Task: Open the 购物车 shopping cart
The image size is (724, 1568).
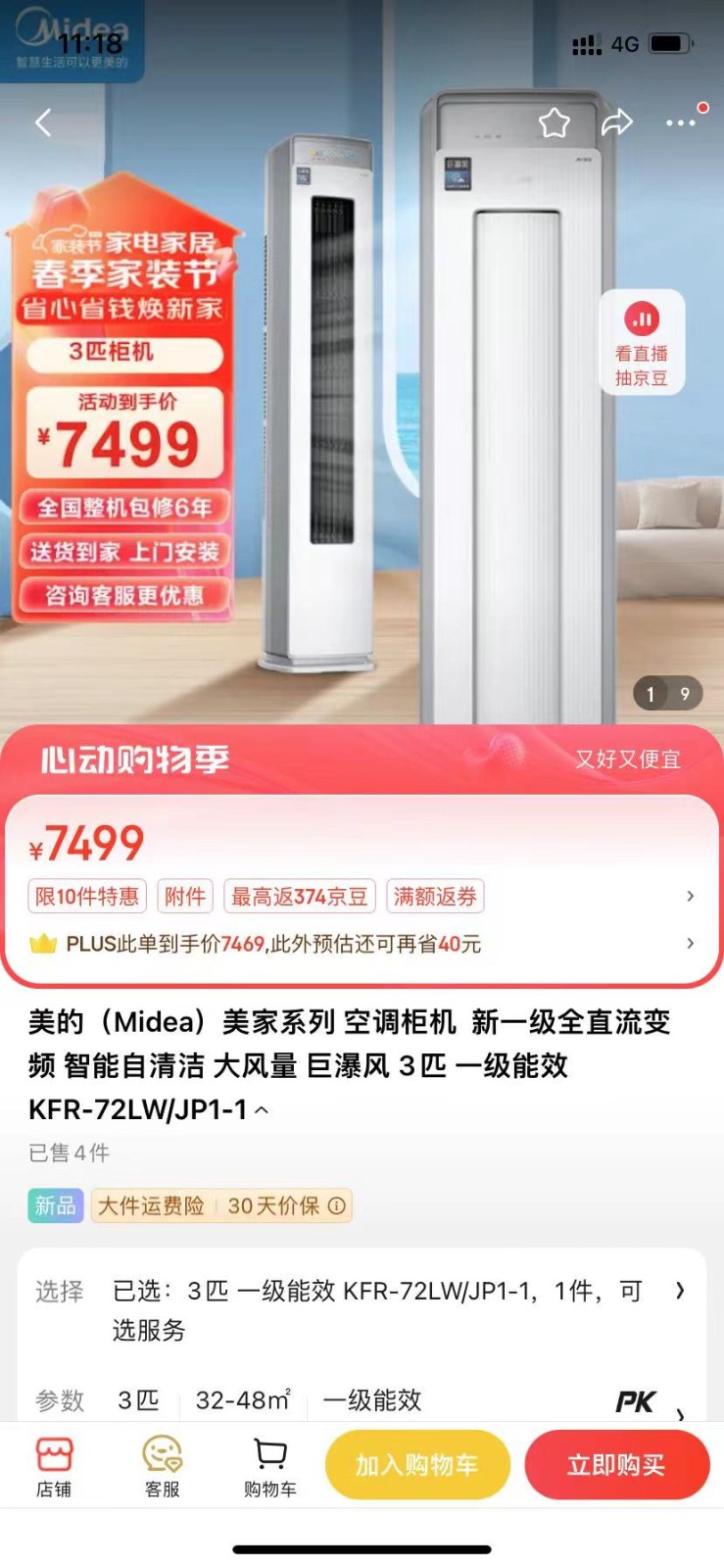Action: (269, 1466)
